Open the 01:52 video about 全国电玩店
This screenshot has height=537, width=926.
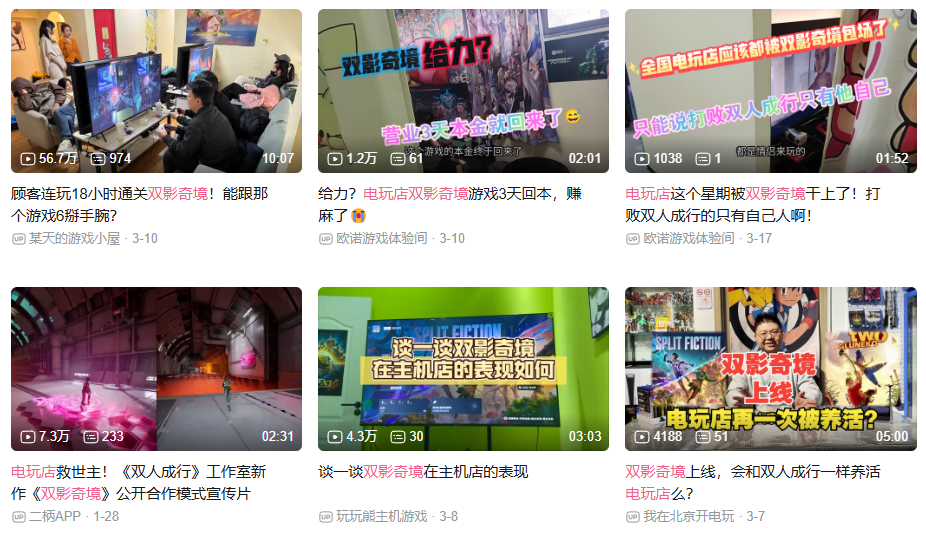[x=770, y=90]
